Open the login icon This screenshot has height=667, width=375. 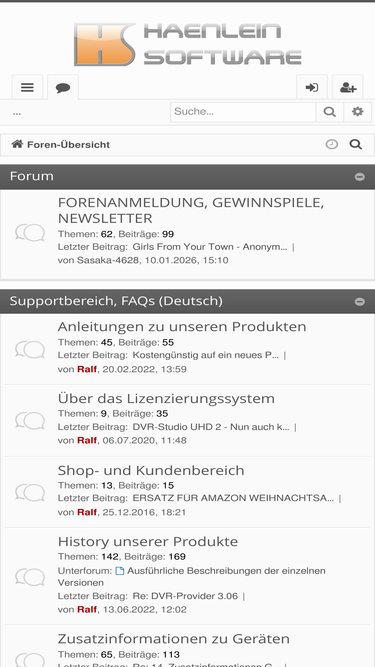pyautogui.click(x=312, y=87)
